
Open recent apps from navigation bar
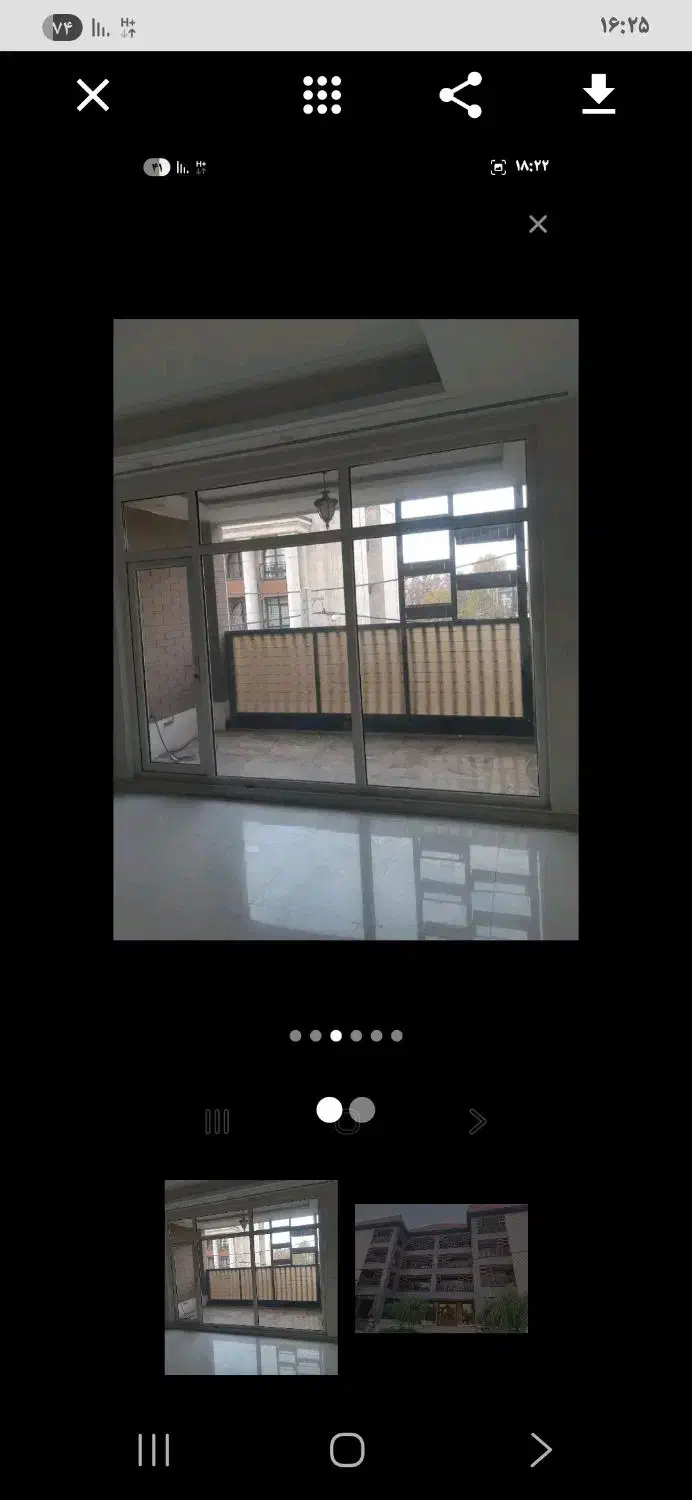pyautogui.click(x=153, y=1449)
